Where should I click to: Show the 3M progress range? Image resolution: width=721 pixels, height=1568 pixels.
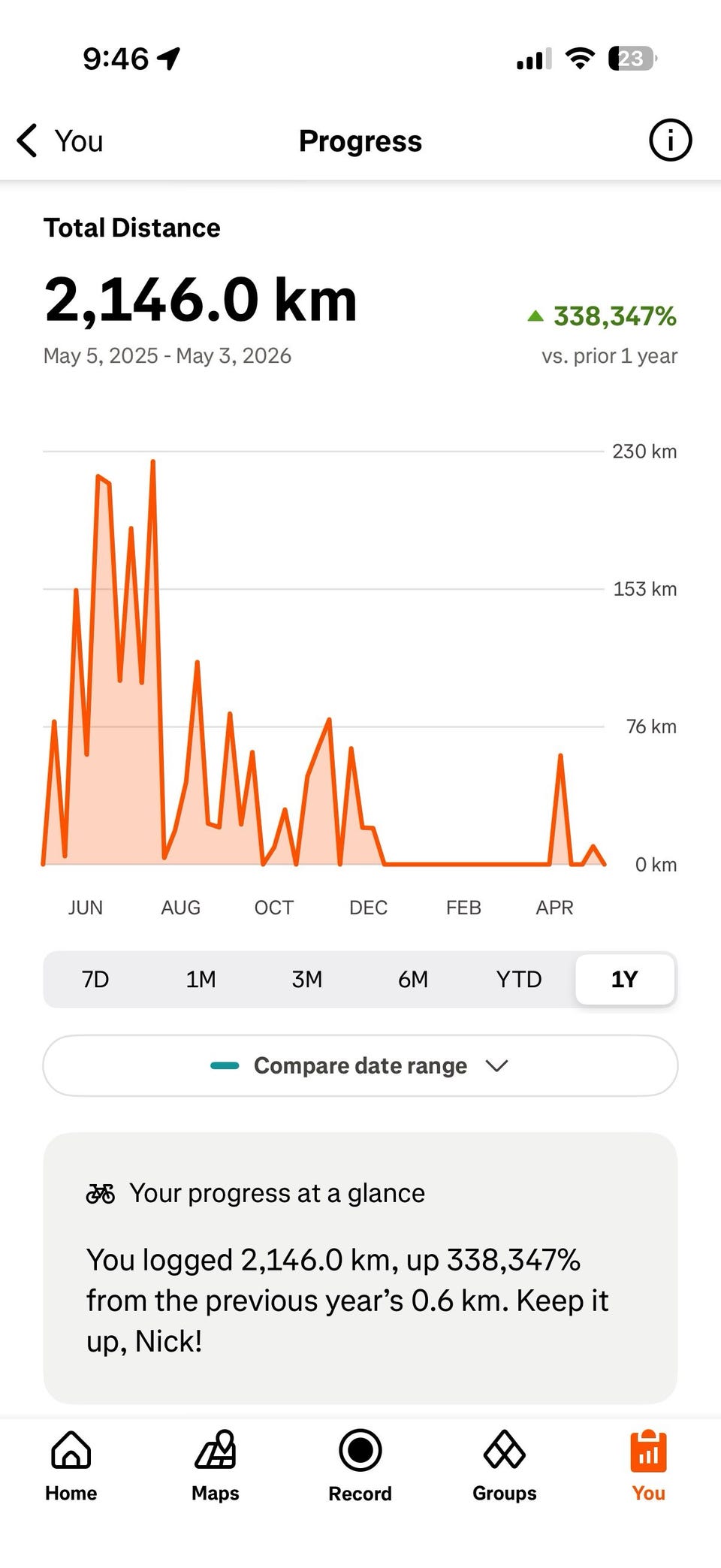point(307,979)
